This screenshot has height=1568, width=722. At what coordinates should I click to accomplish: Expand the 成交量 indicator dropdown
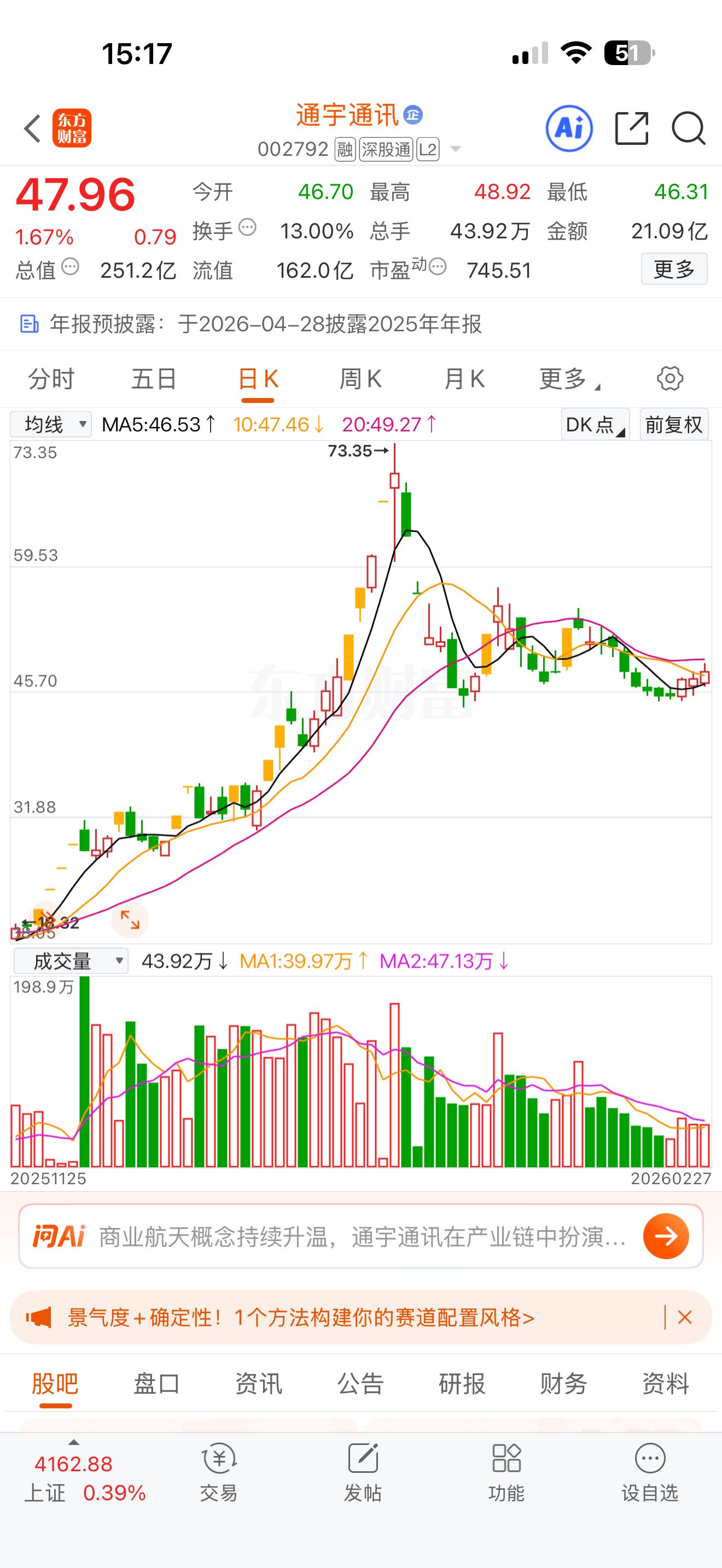[71, 961]
